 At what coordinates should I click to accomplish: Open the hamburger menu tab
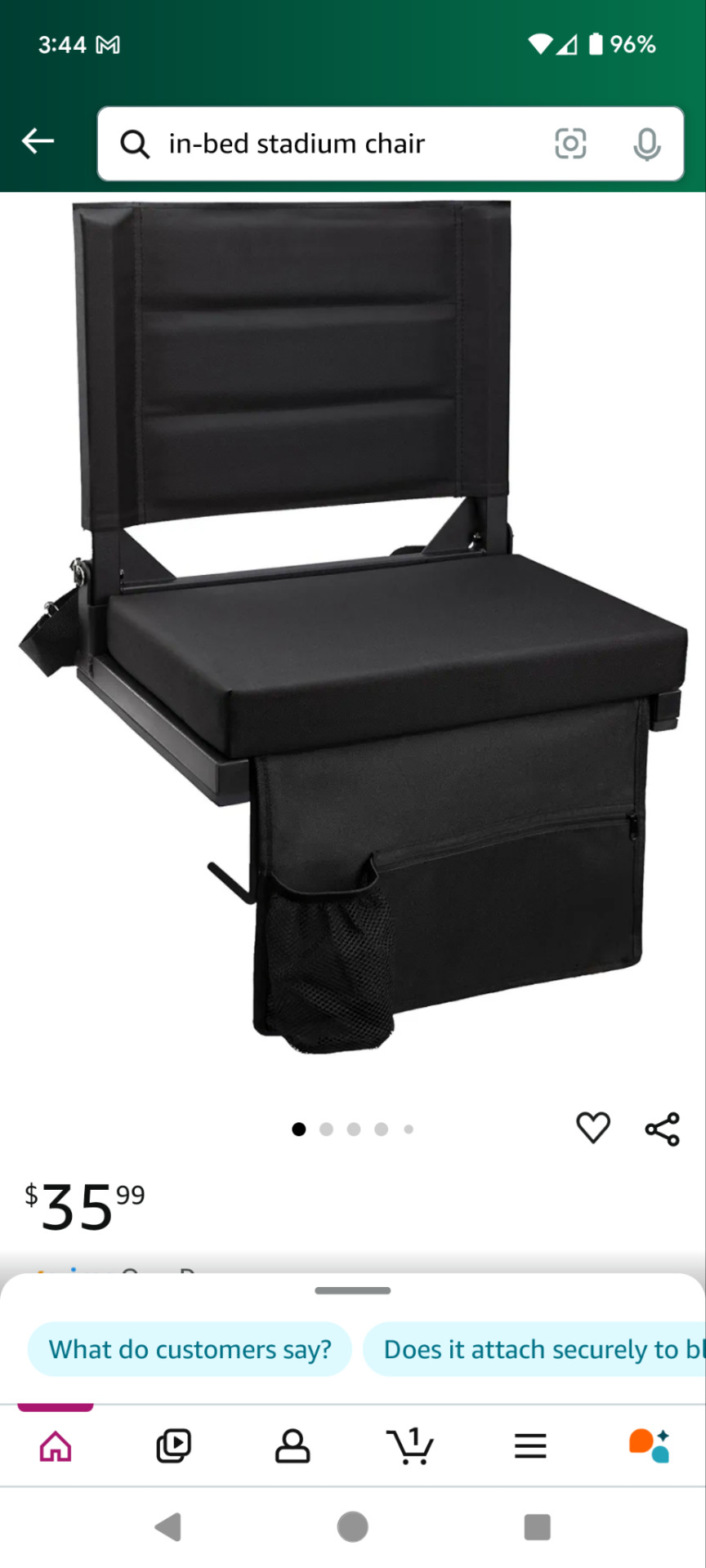(x=529, y=1446)
